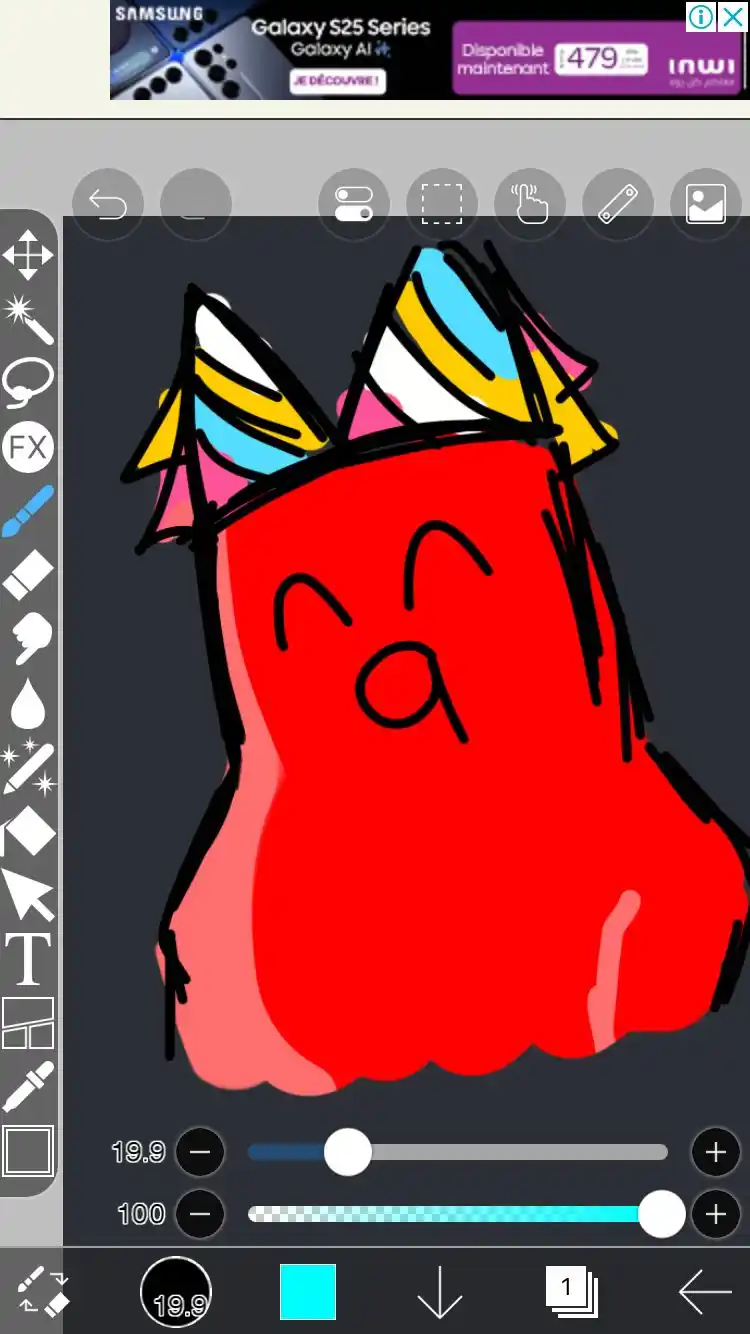Add text with the T tool
This screenshot has height=1334, width=750.
coord(28,958)
